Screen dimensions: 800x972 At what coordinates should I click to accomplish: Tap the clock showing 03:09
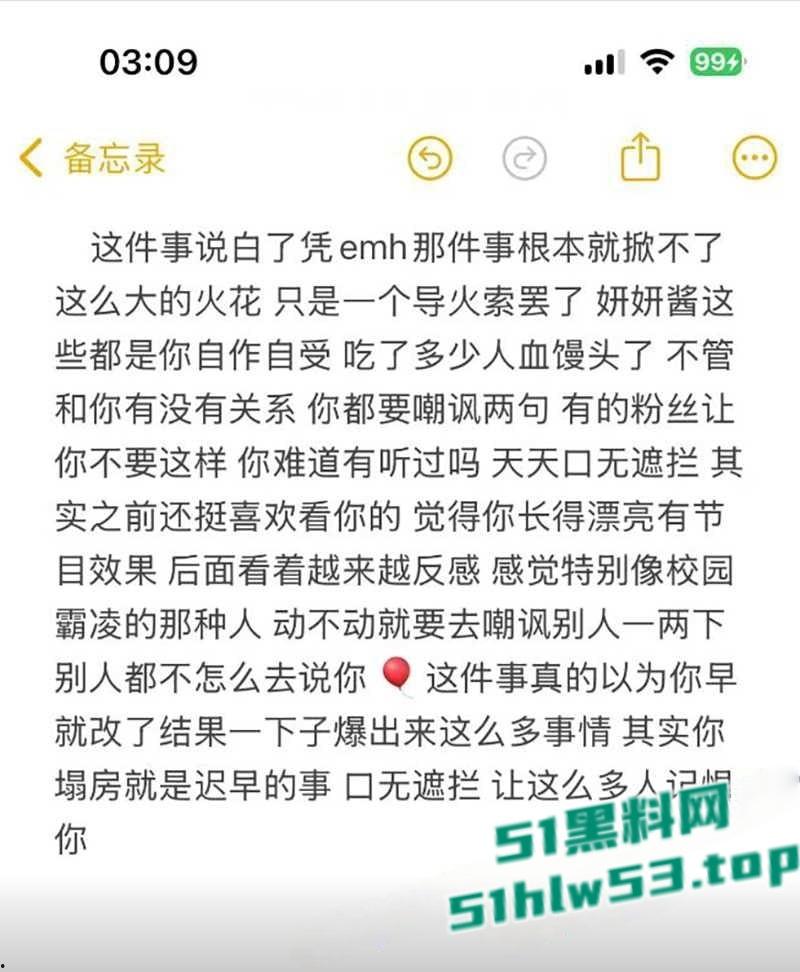[147, 60]
